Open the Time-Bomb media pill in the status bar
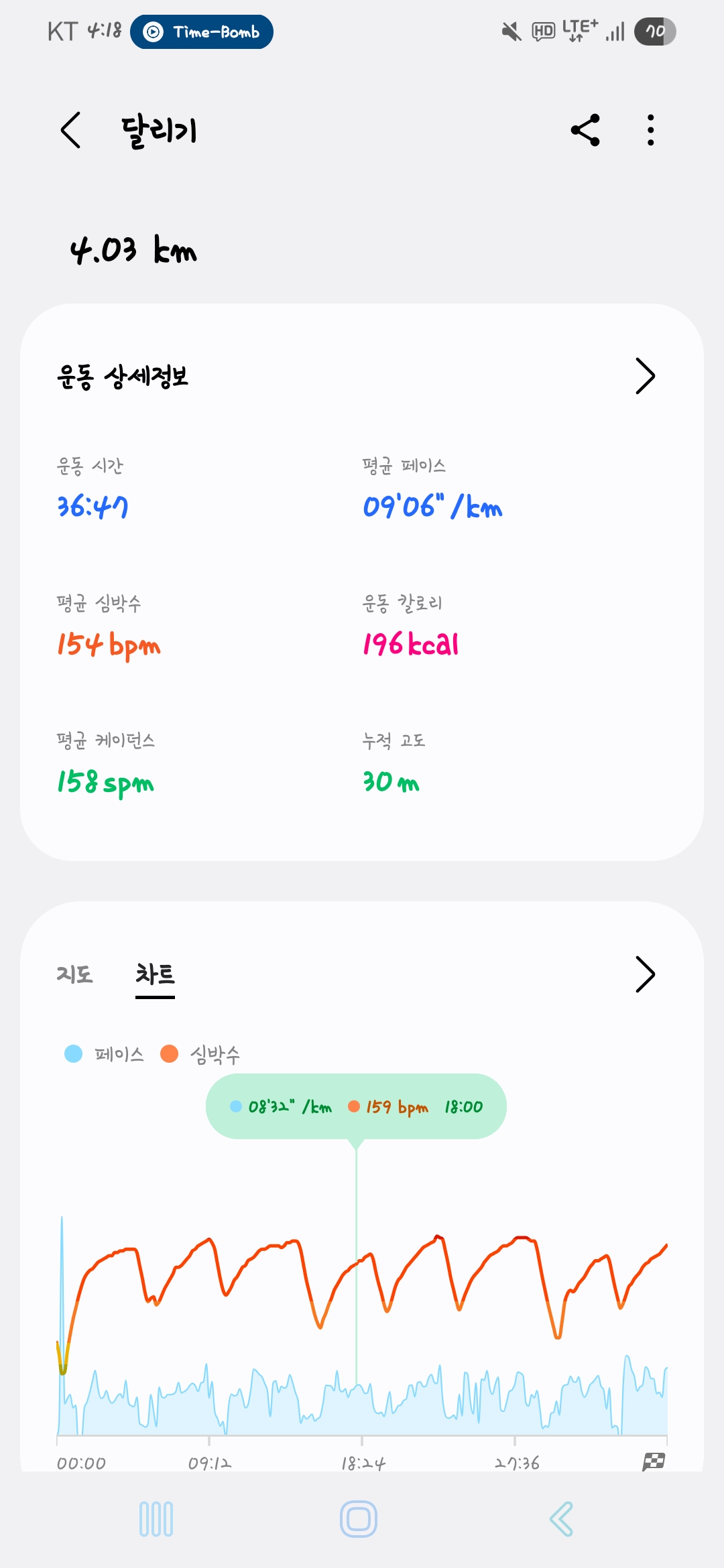This screenshot has width=724, height=1568. pos(202,32)
